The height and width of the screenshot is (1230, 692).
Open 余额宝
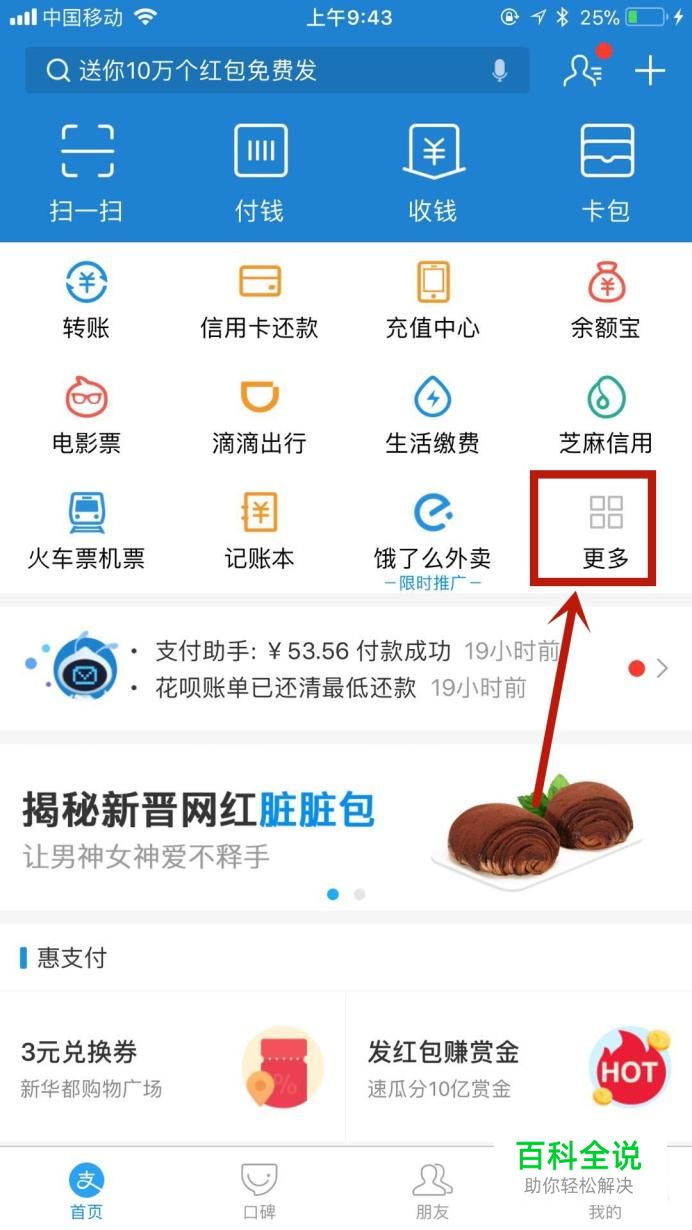point(606,300)
